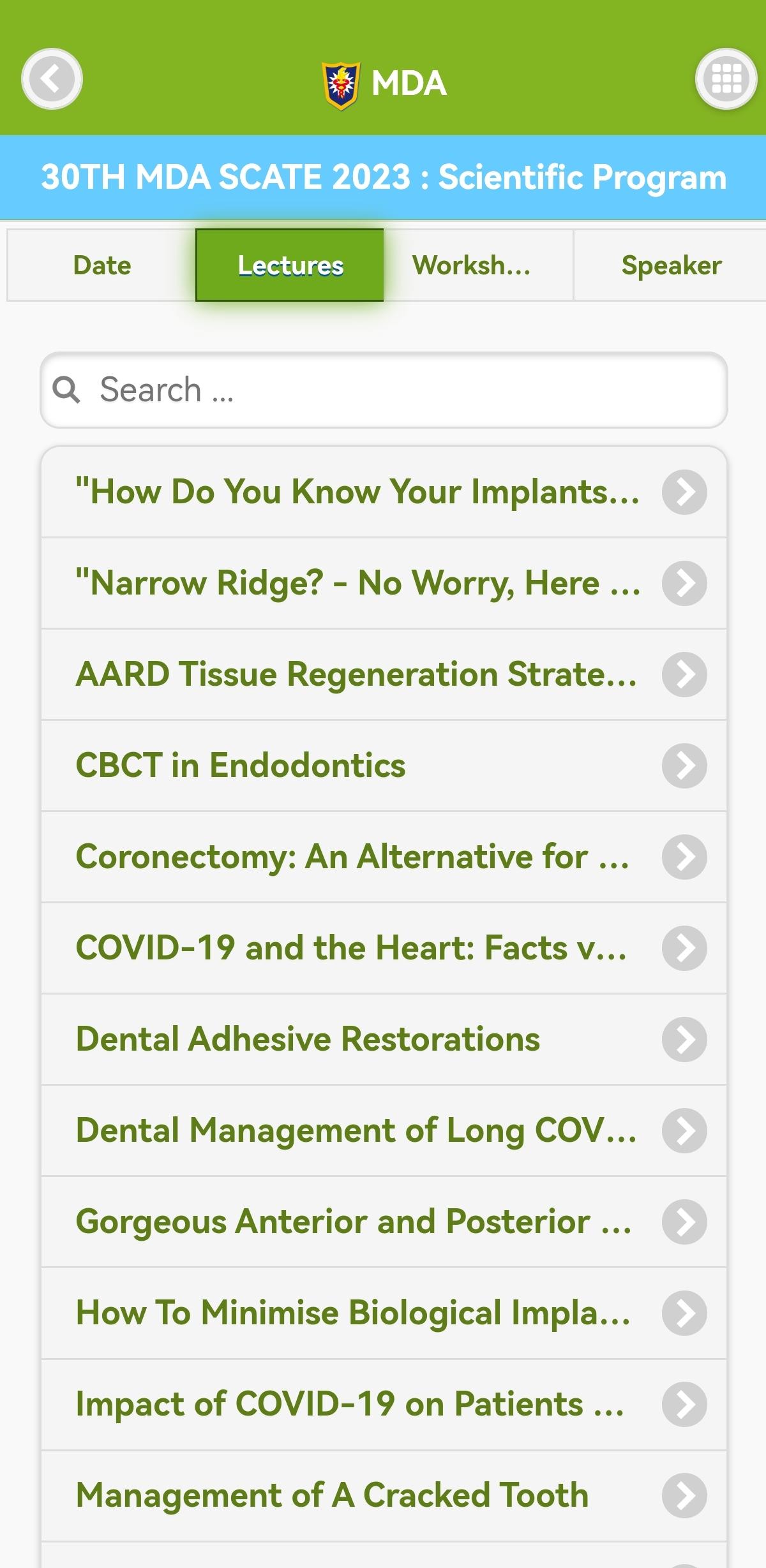766x1568 pixels.
Task: Open the "Narrow Ridge? - No Worry" lecture
Action: coord(384,583)
